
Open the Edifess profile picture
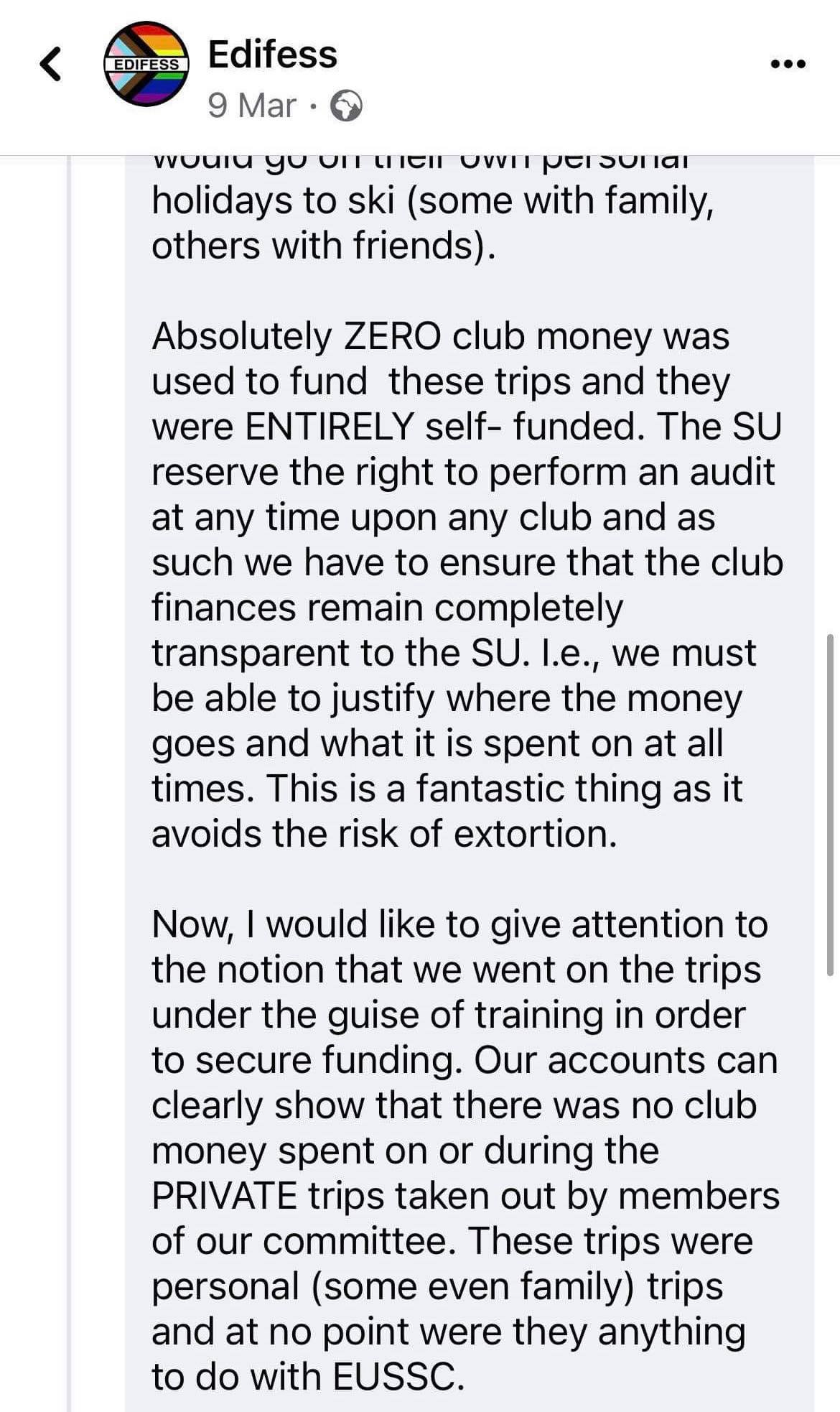tap(146, 64)
